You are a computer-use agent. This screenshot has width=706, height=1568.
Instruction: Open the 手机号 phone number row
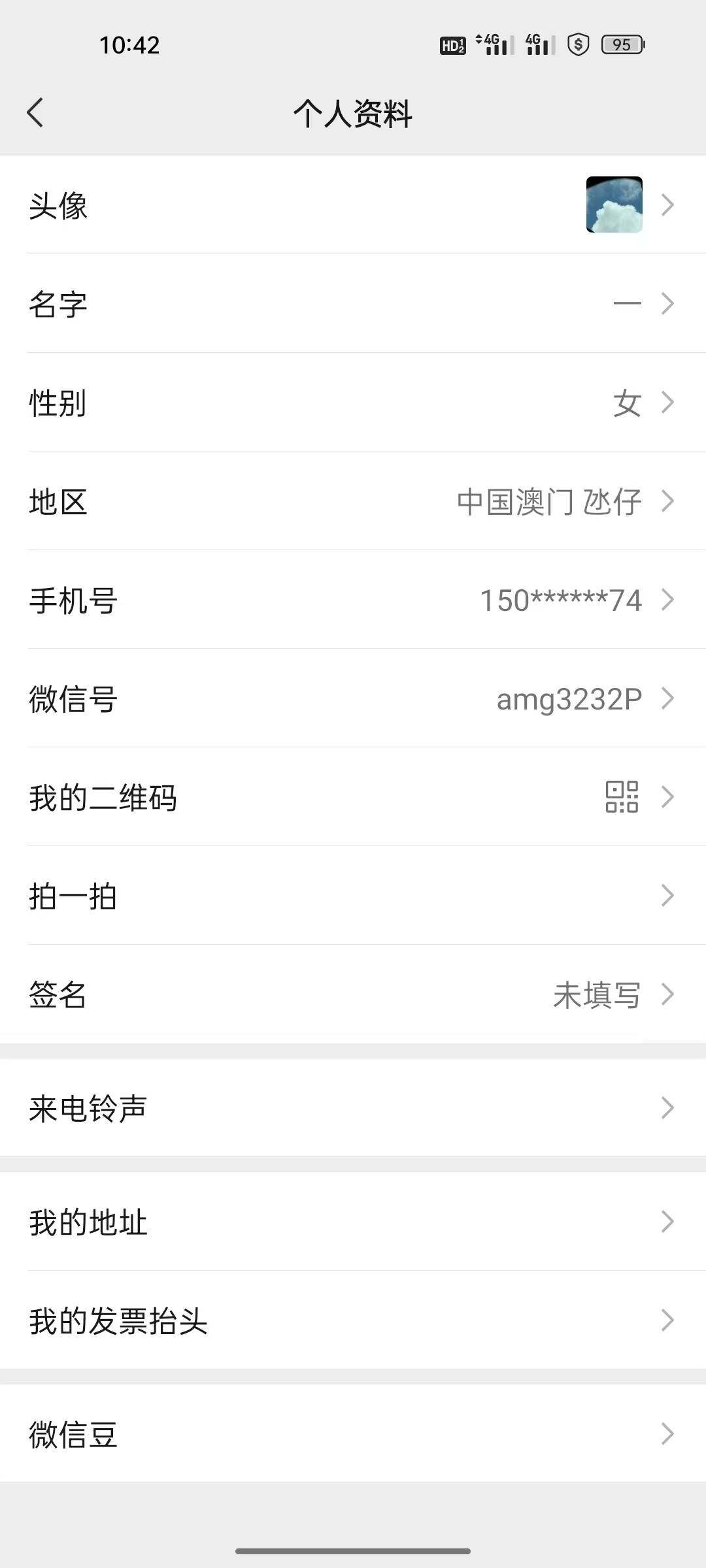pyautogui.click(x=353, y=600)
